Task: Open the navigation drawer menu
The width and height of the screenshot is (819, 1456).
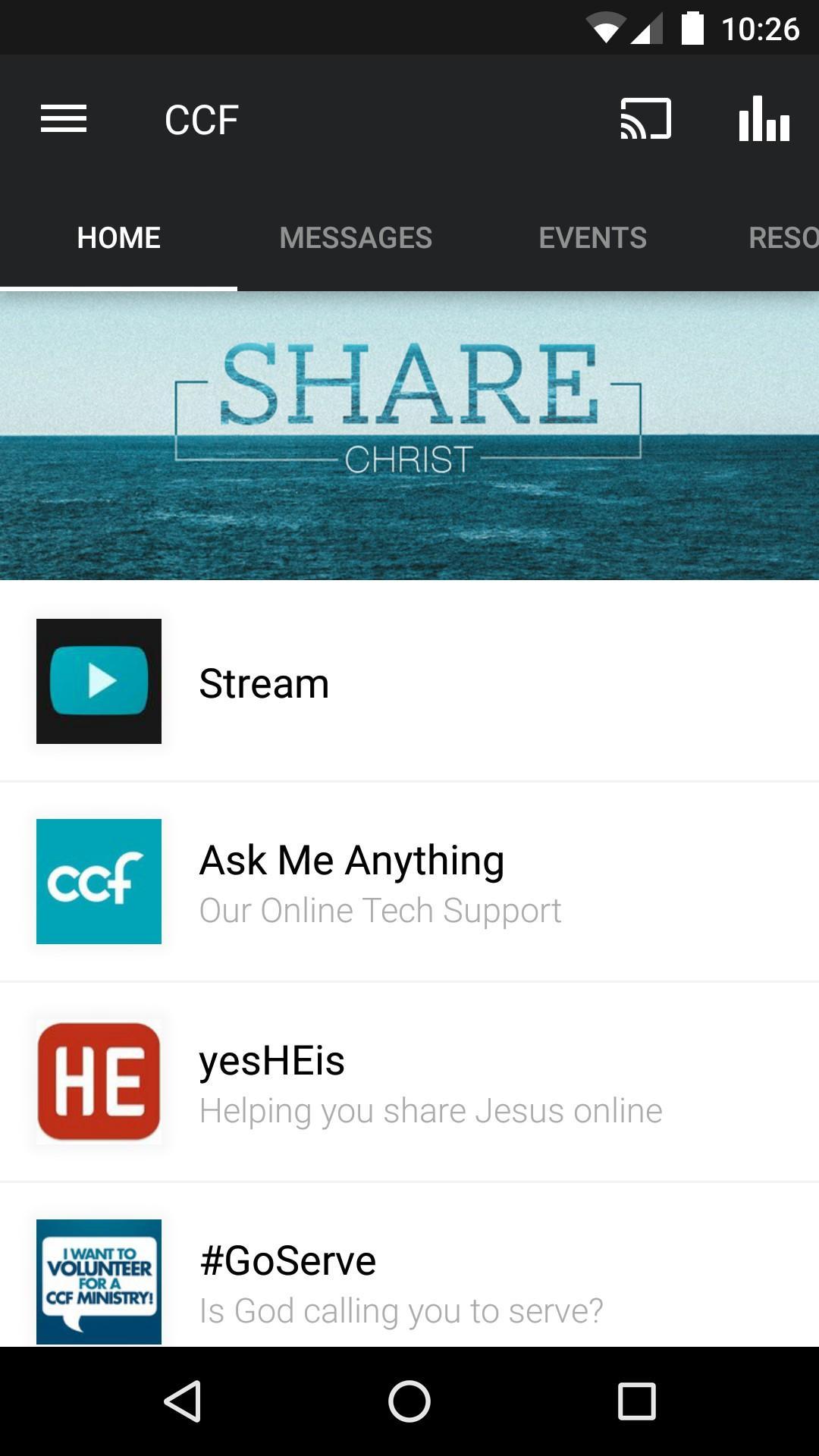Action: point(64,118)
